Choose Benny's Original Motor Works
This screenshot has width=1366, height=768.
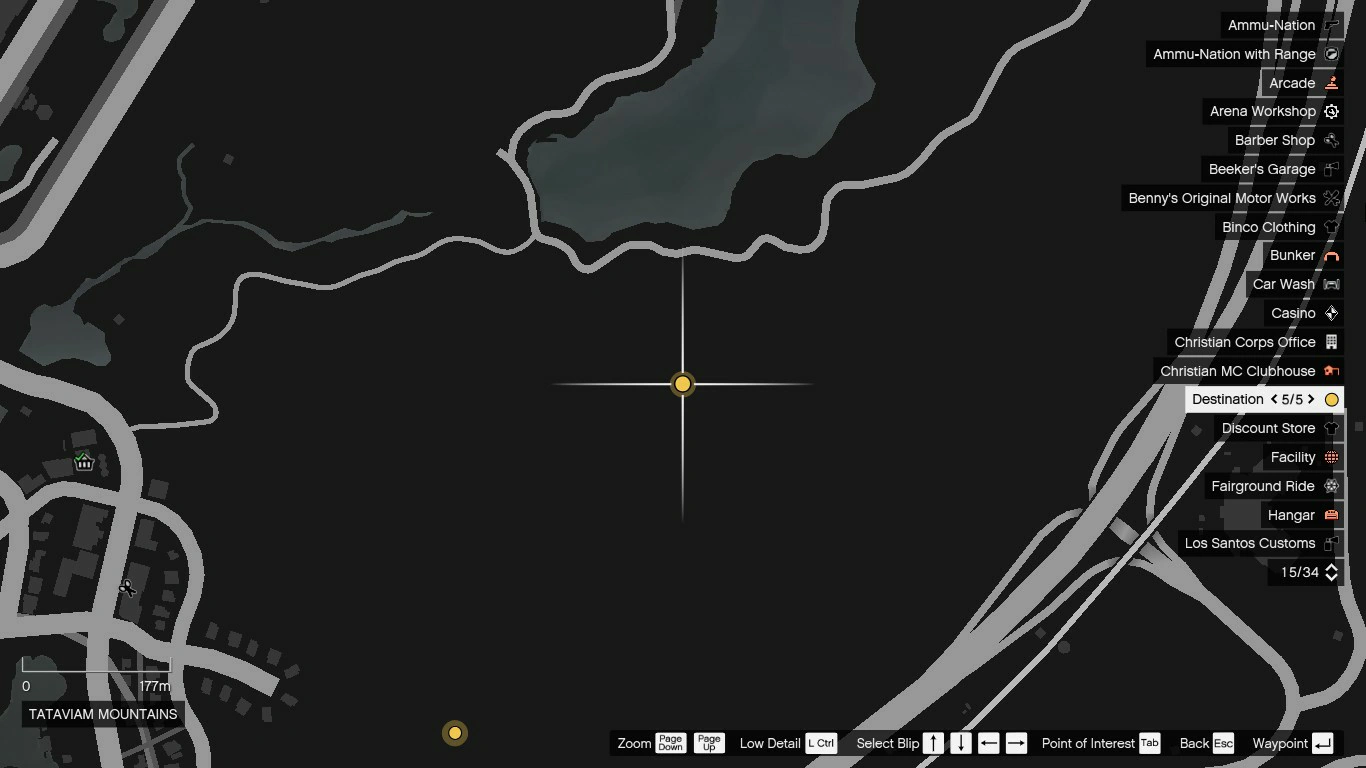tap(1221, 198)
